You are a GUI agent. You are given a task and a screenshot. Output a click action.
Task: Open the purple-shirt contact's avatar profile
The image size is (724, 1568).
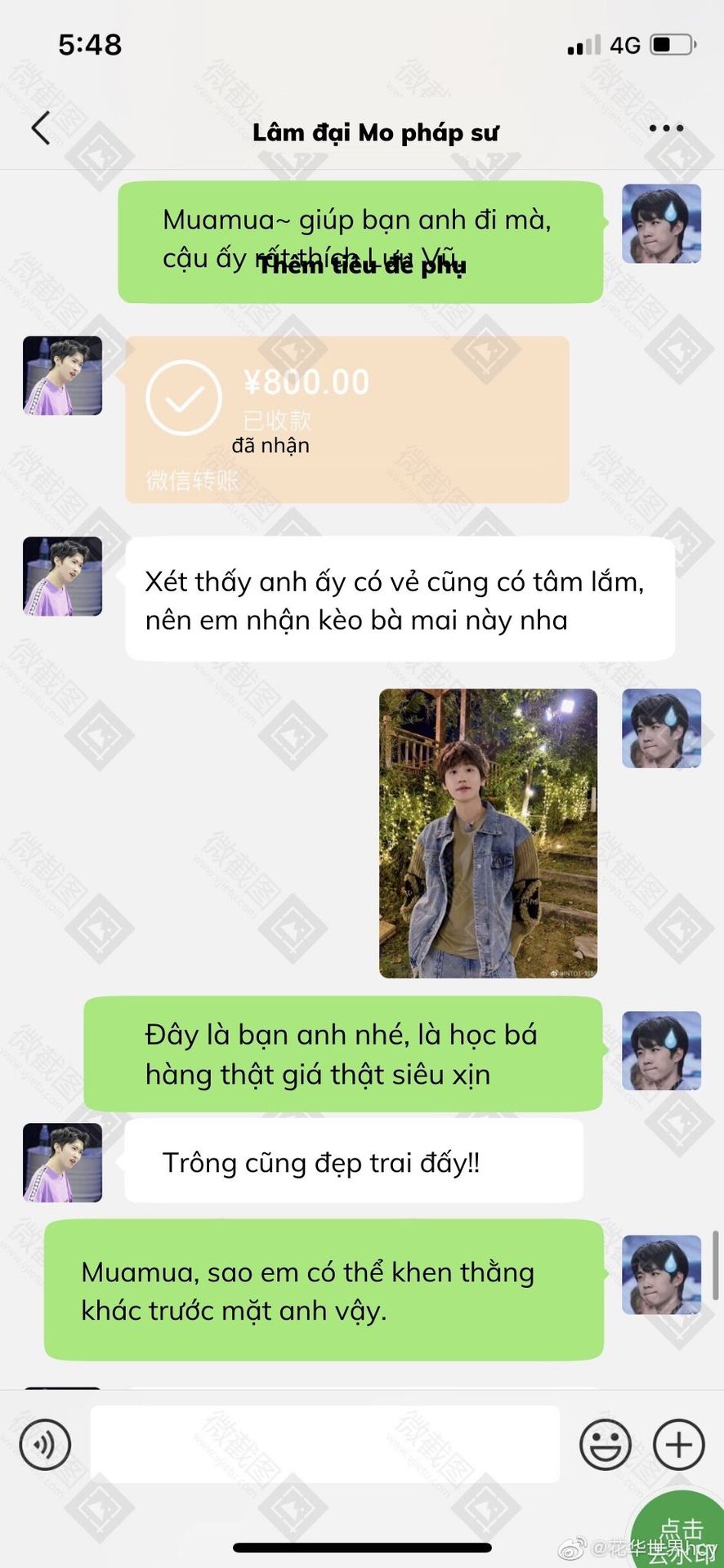(x=62, y=376)
